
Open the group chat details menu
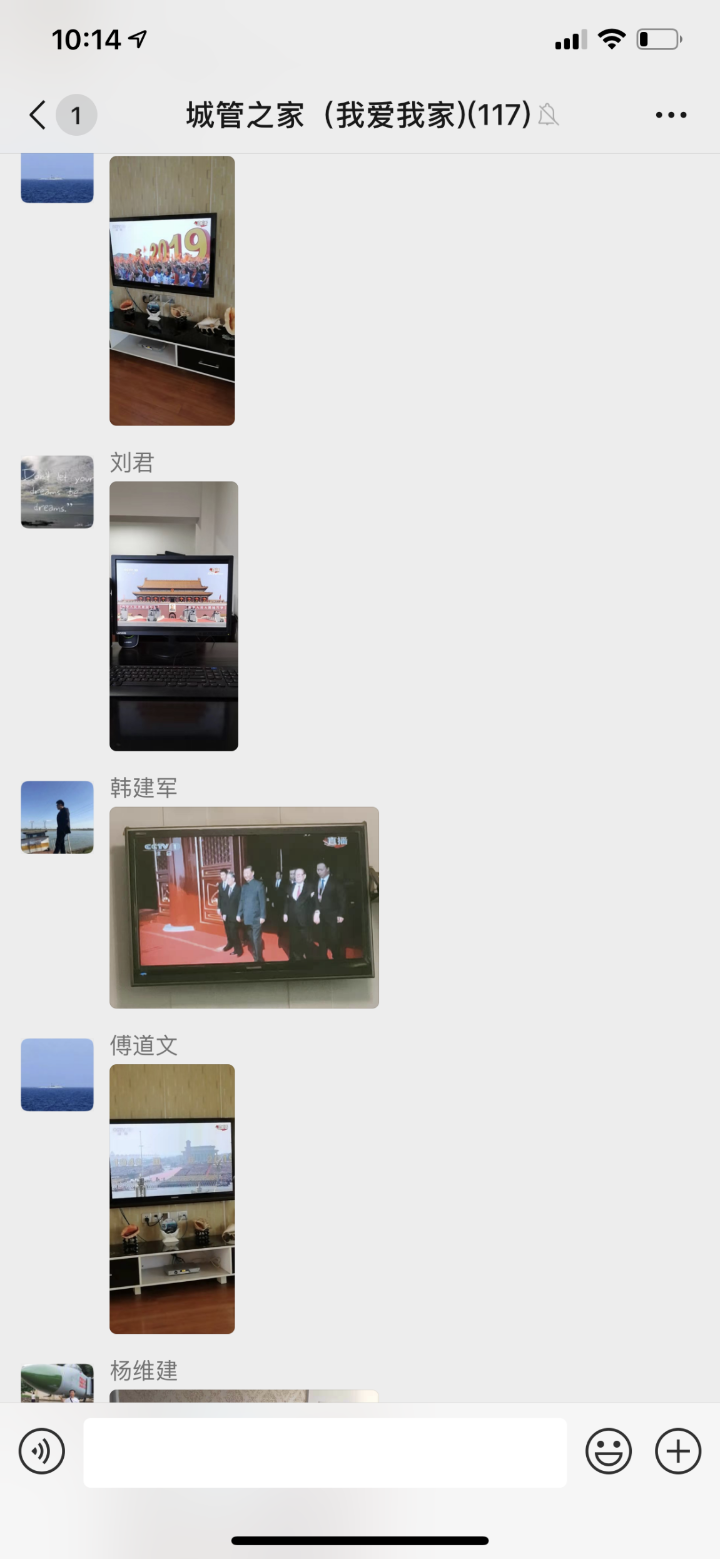coord(671,115)
